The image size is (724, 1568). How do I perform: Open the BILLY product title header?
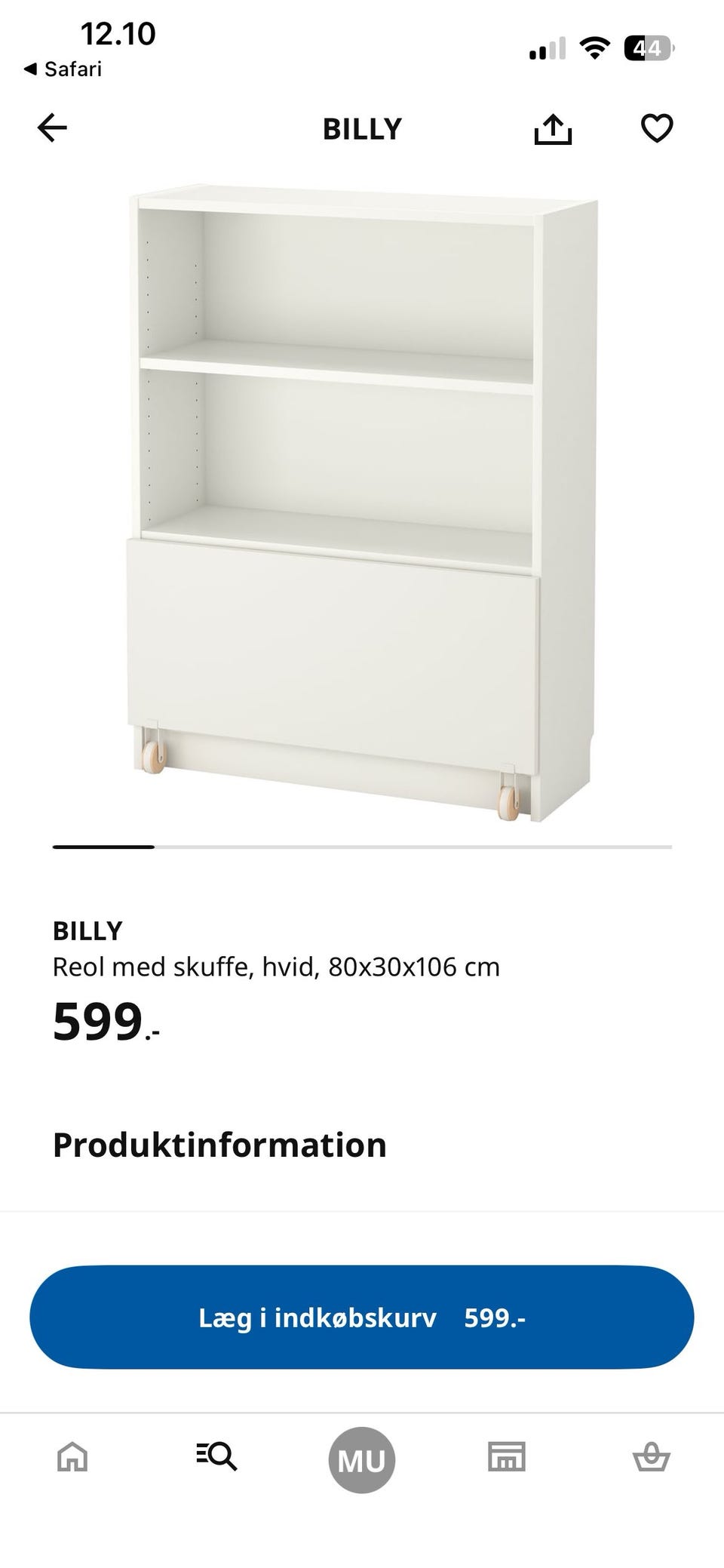[x=362, y=129]
